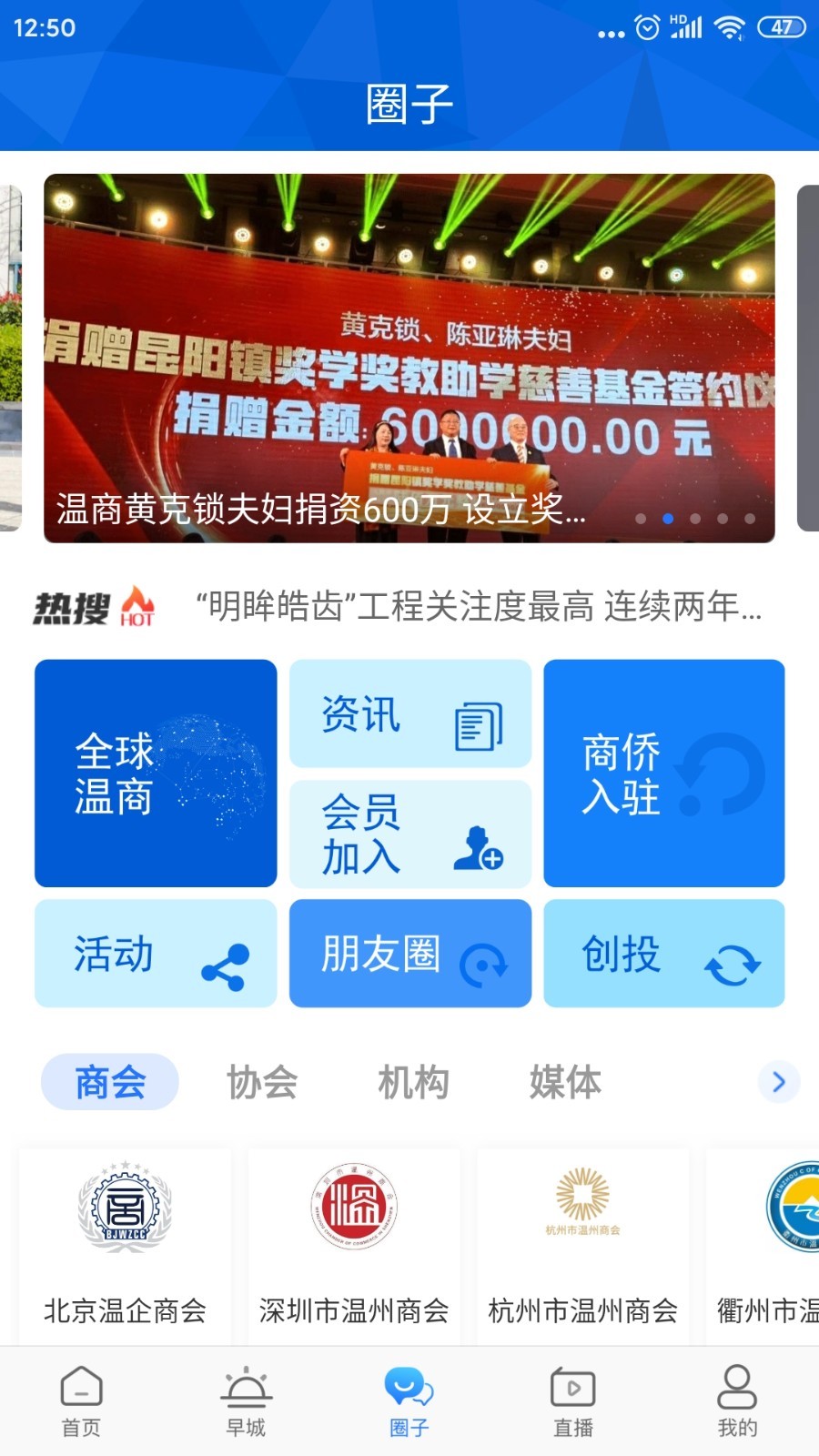The image size is (819, 1456).
Task: Tap the 首页 home icon
Action: tap(82, 1390)
